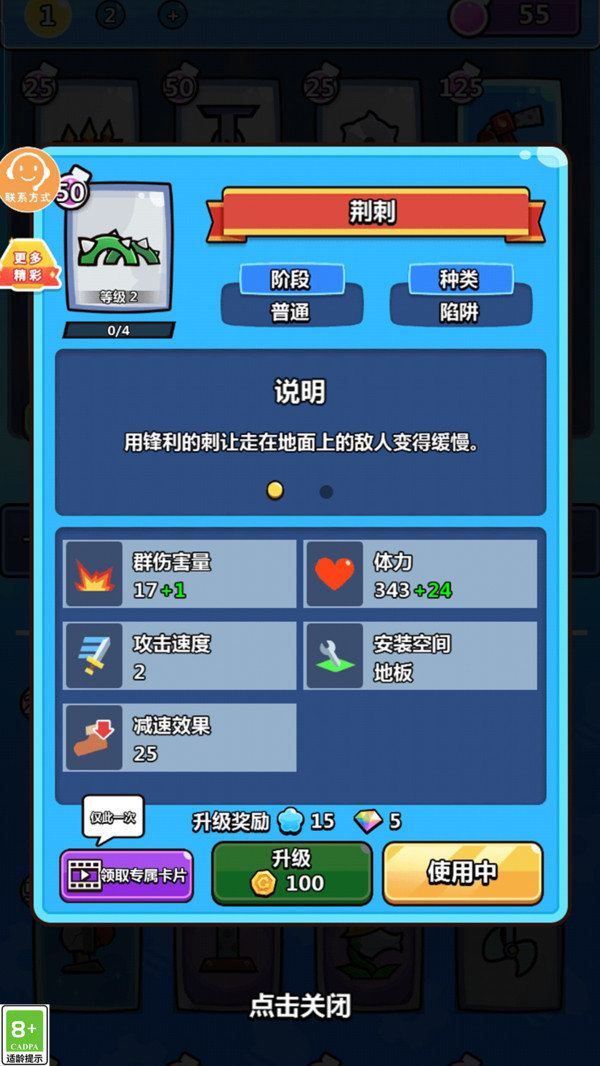Switch to the second description page dot
This screenshot has width=600, height=1066.
[x=326, y=491]
